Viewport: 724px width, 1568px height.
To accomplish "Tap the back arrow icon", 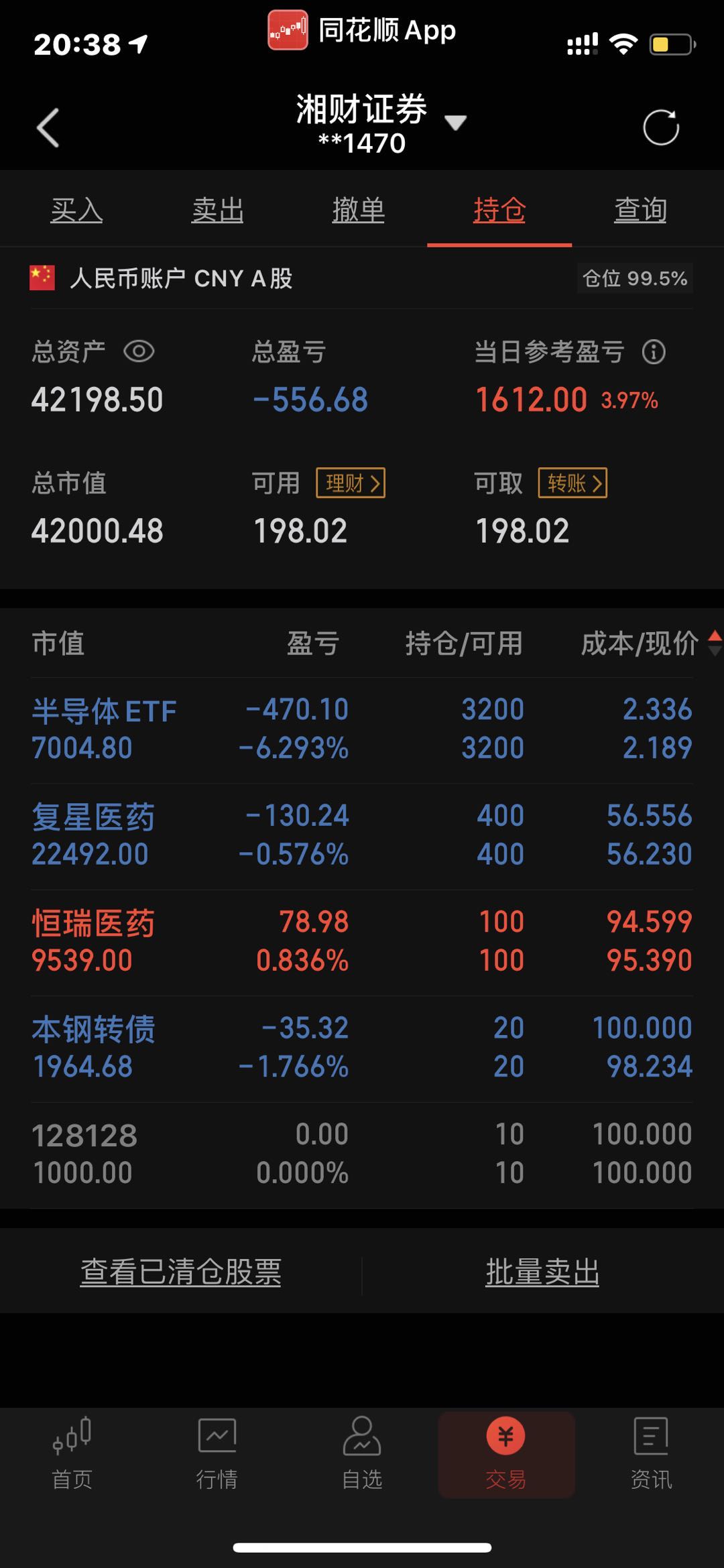I will point(47,127).
